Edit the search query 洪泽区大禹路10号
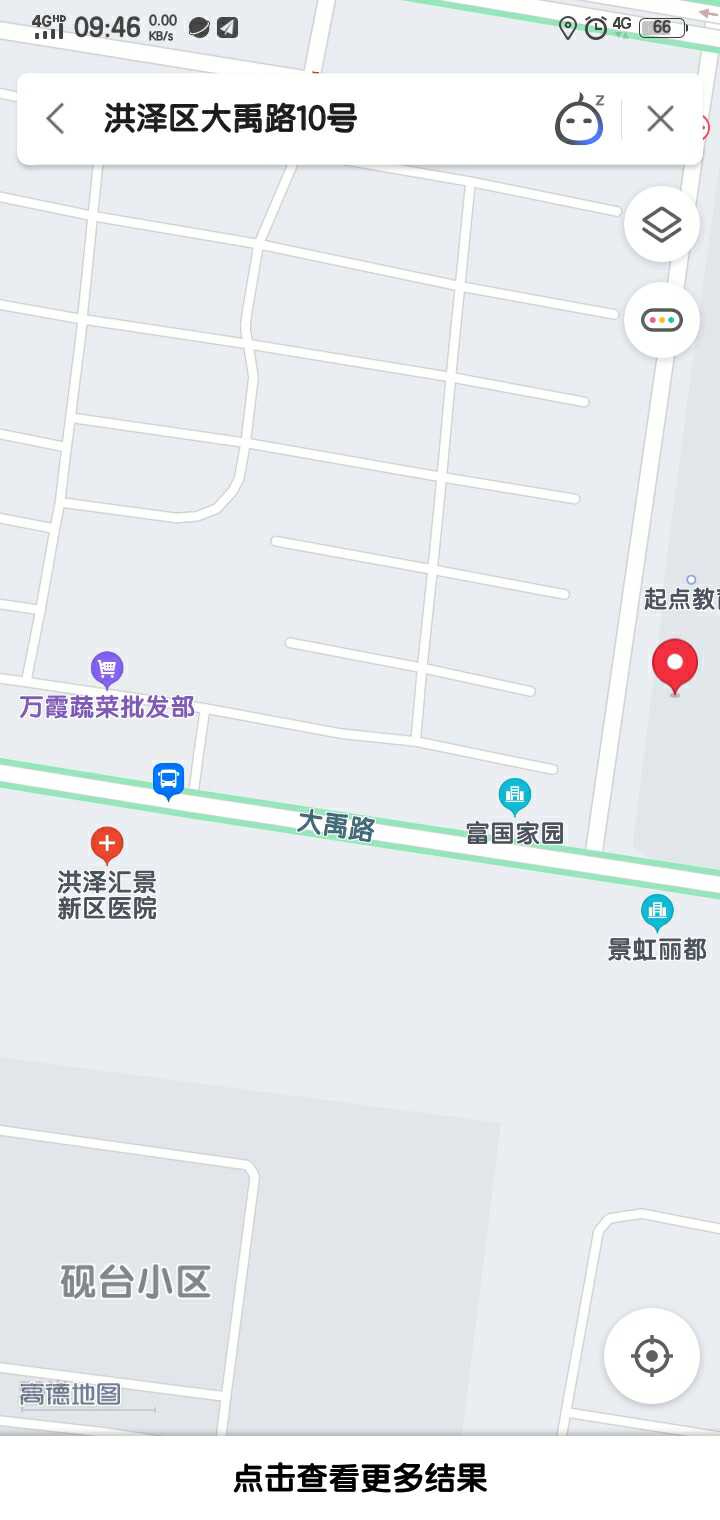 pos(230,119)
